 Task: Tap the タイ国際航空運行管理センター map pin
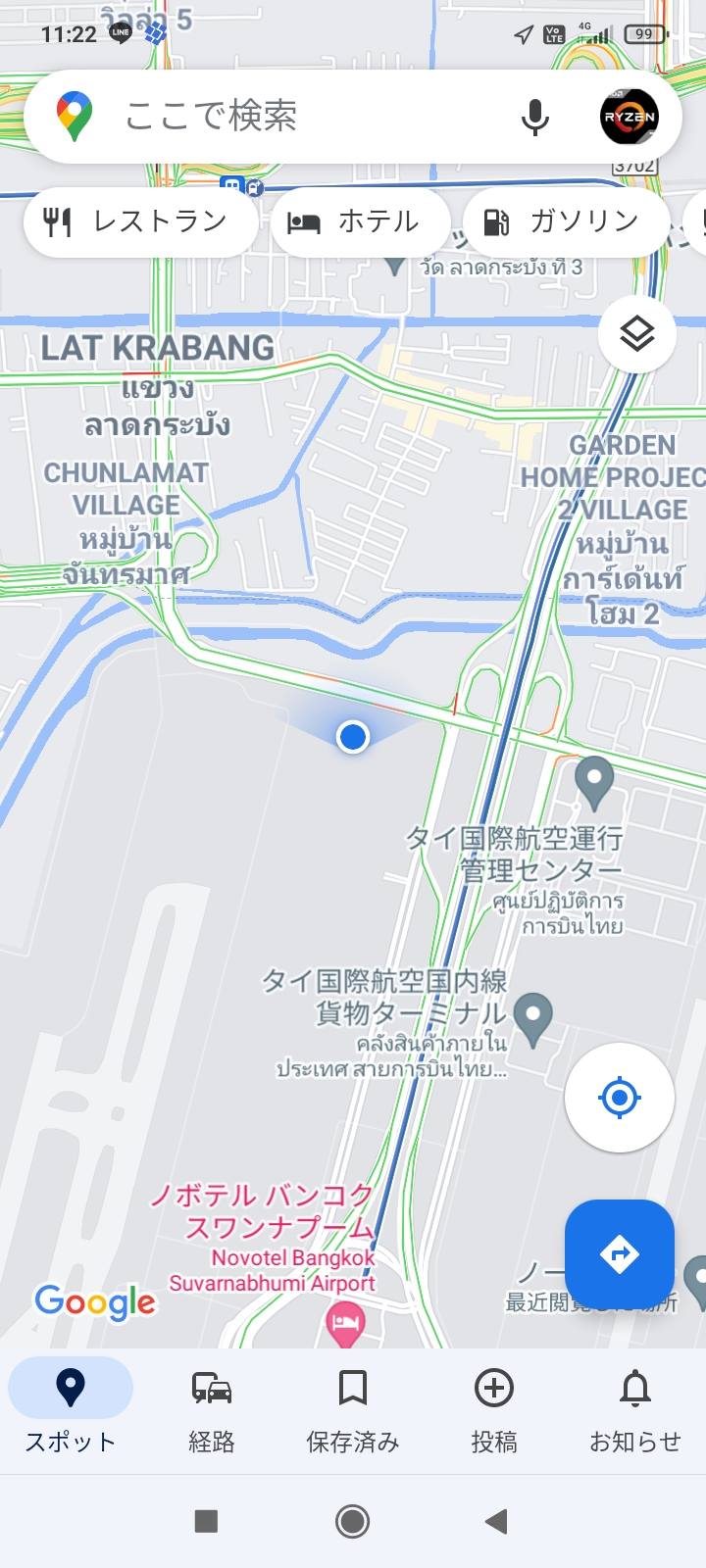[x=594, y=783]
